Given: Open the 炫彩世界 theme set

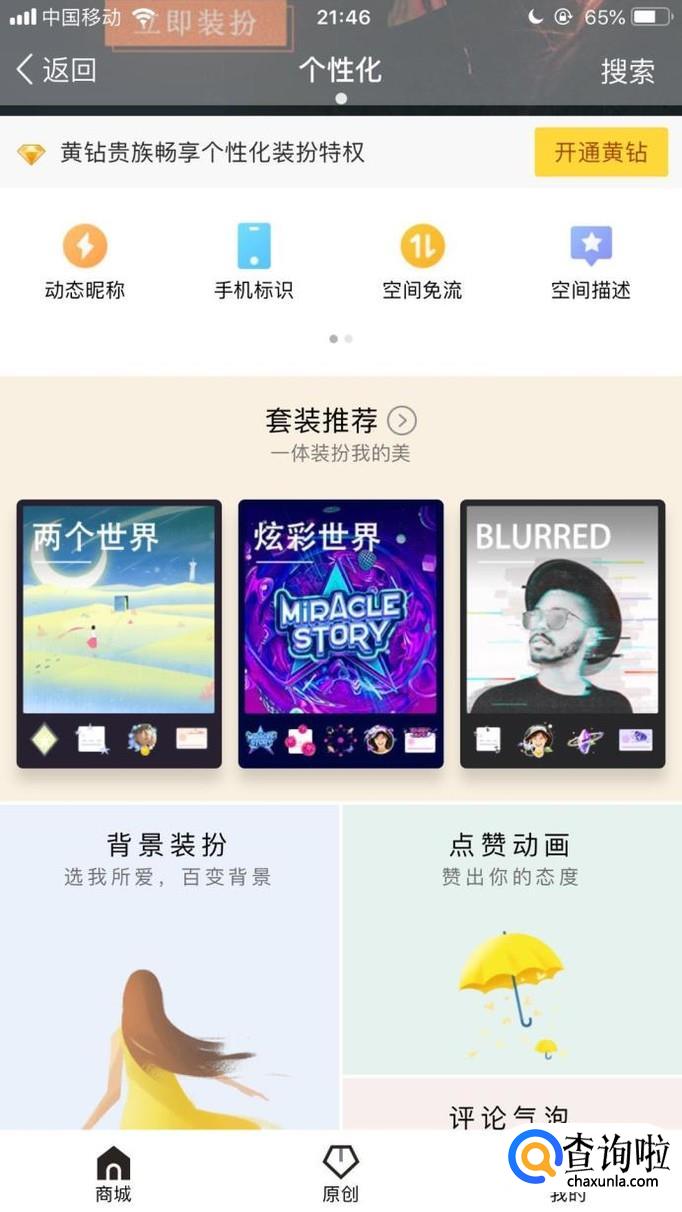Looking at the screenshot, I should (340, 633).
